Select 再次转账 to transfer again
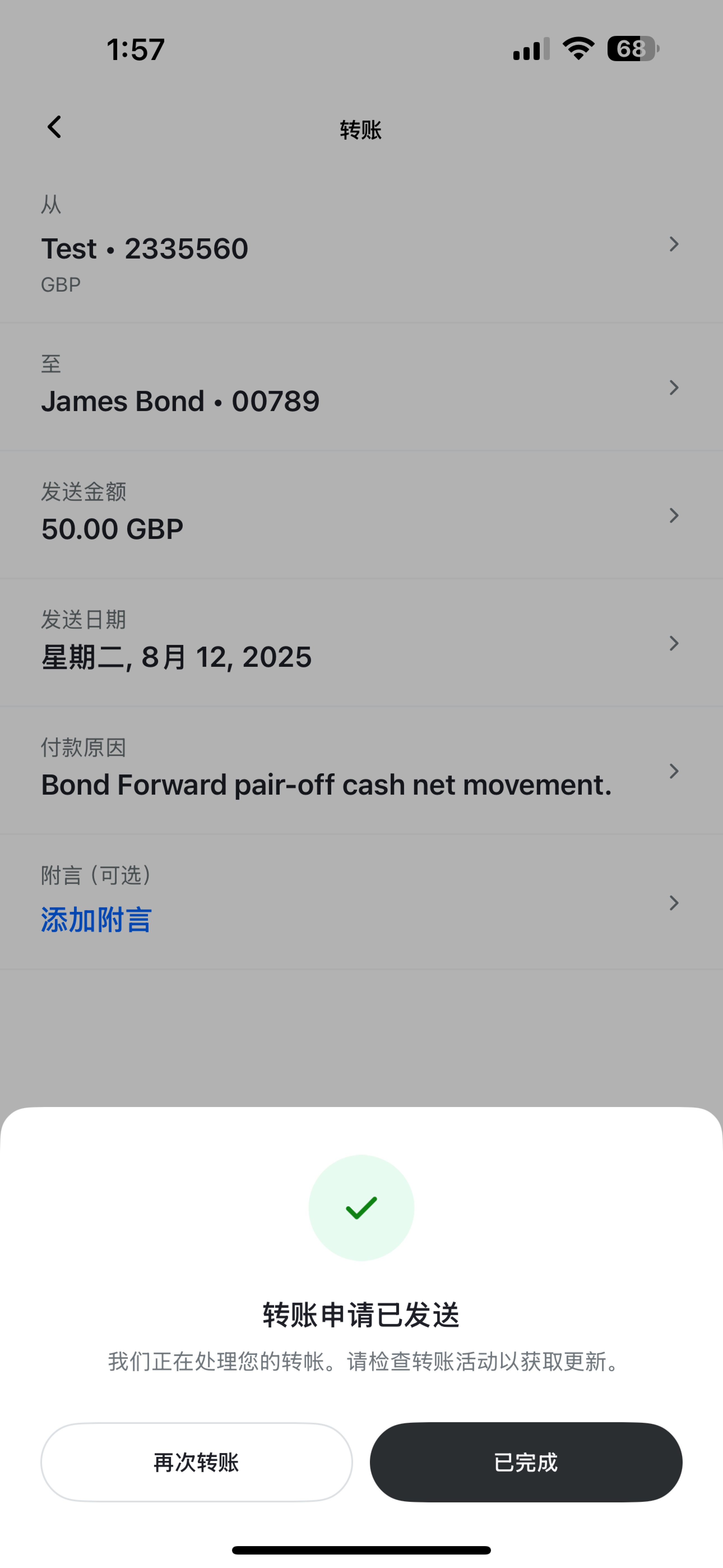 point(196,1462)
